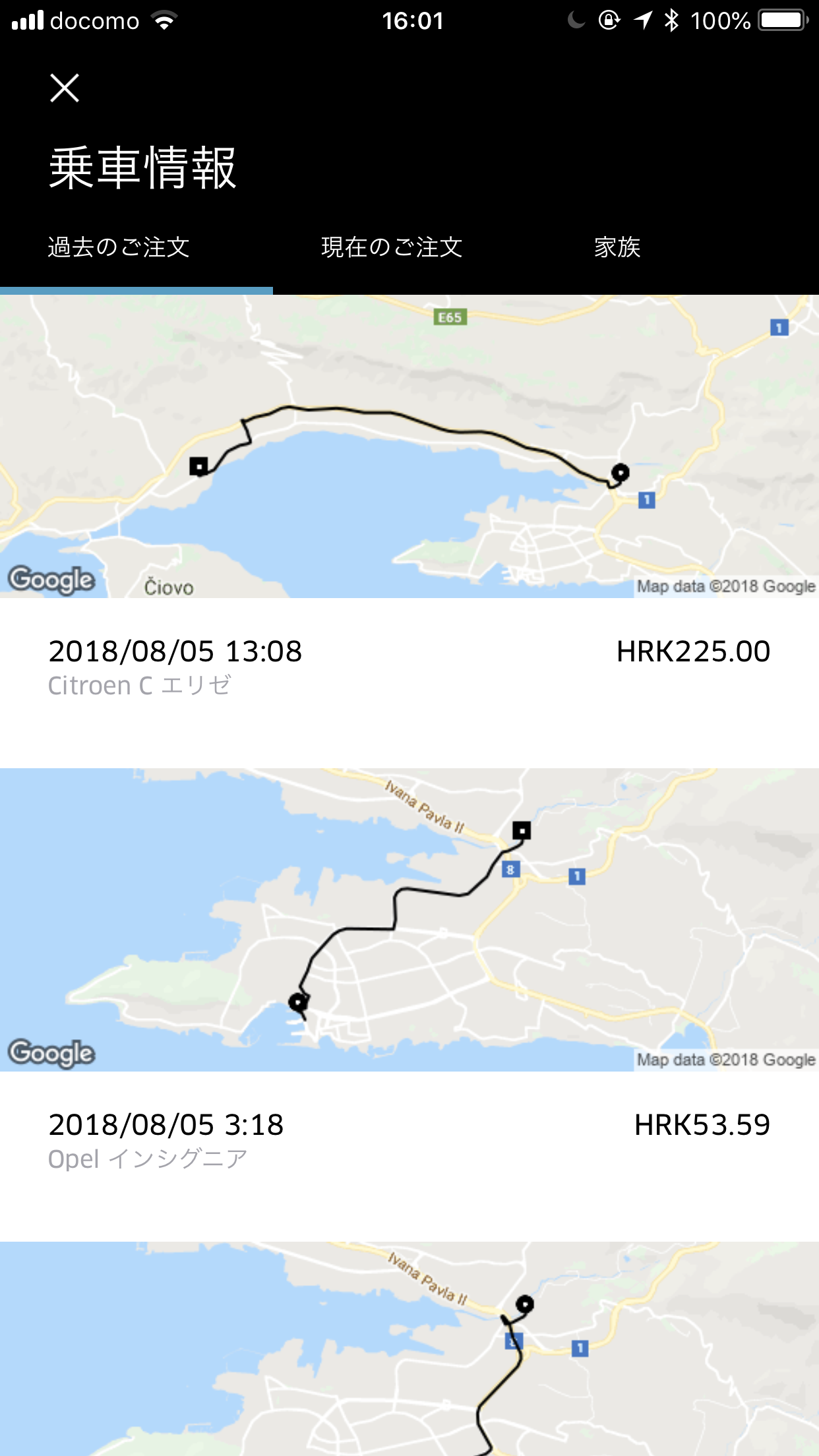Open the 2018/08/05 13:08 trip details
This screenshot has height=1456, width=819.
[175, 652]
